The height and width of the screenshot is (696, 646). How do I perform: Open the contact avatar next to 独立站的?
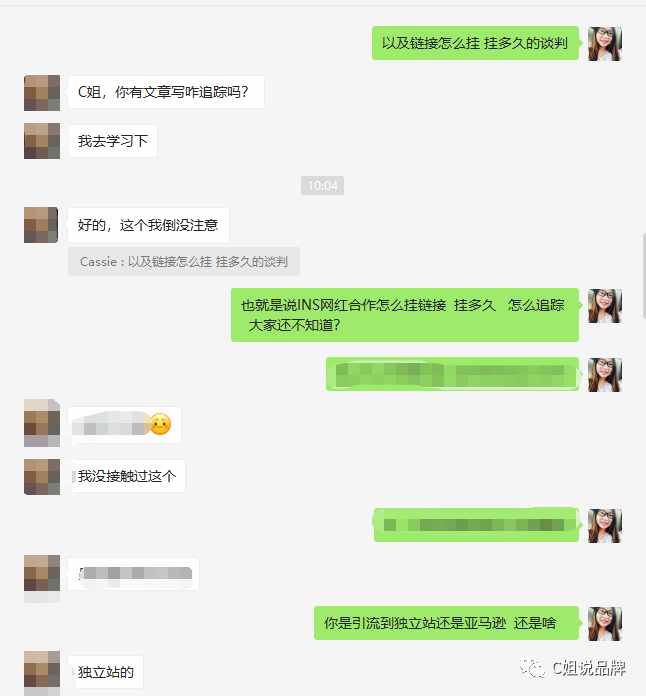point(42,671)
